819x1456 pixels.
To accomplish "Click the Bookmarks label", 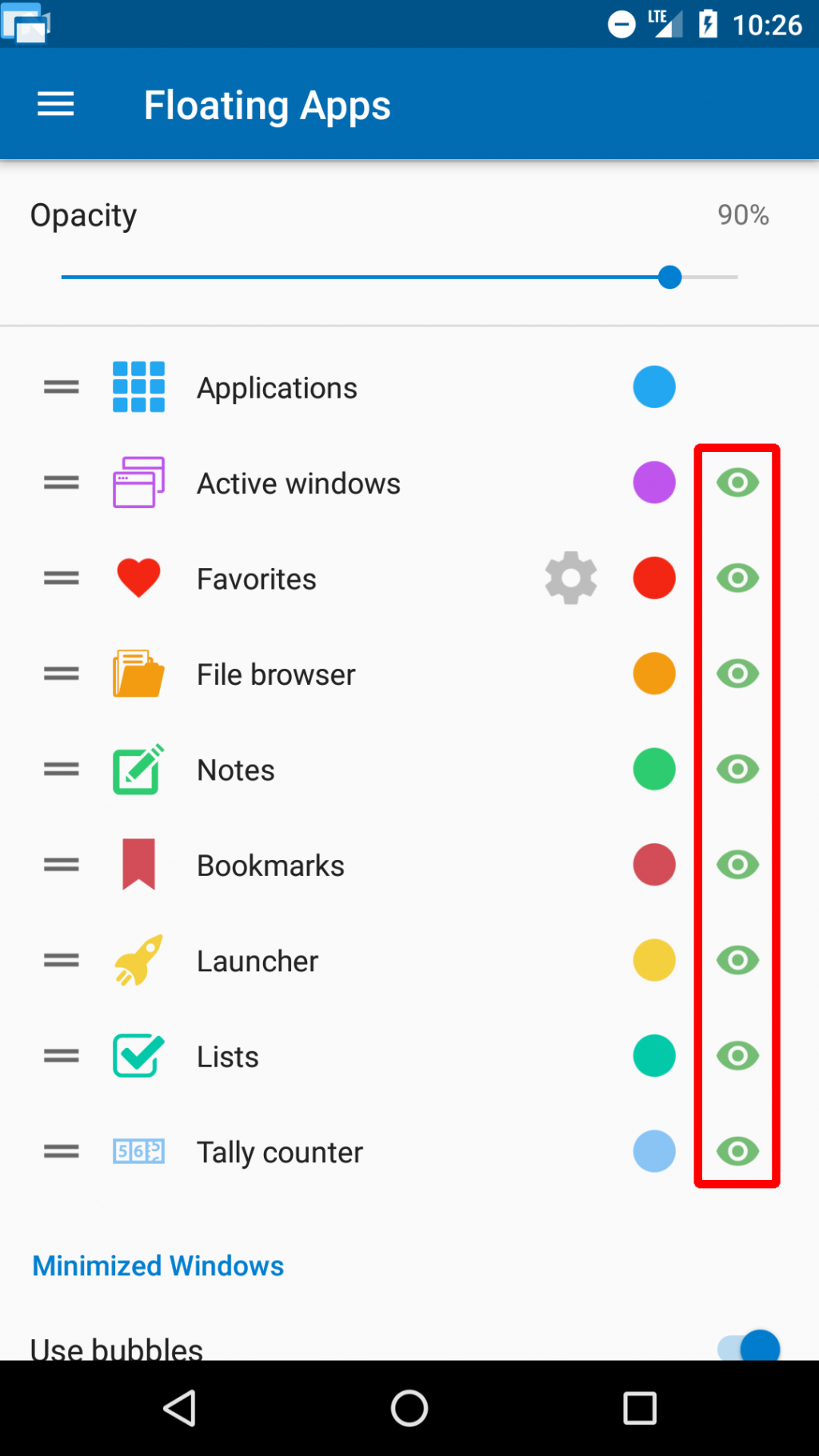I will (x=270, y=864).
